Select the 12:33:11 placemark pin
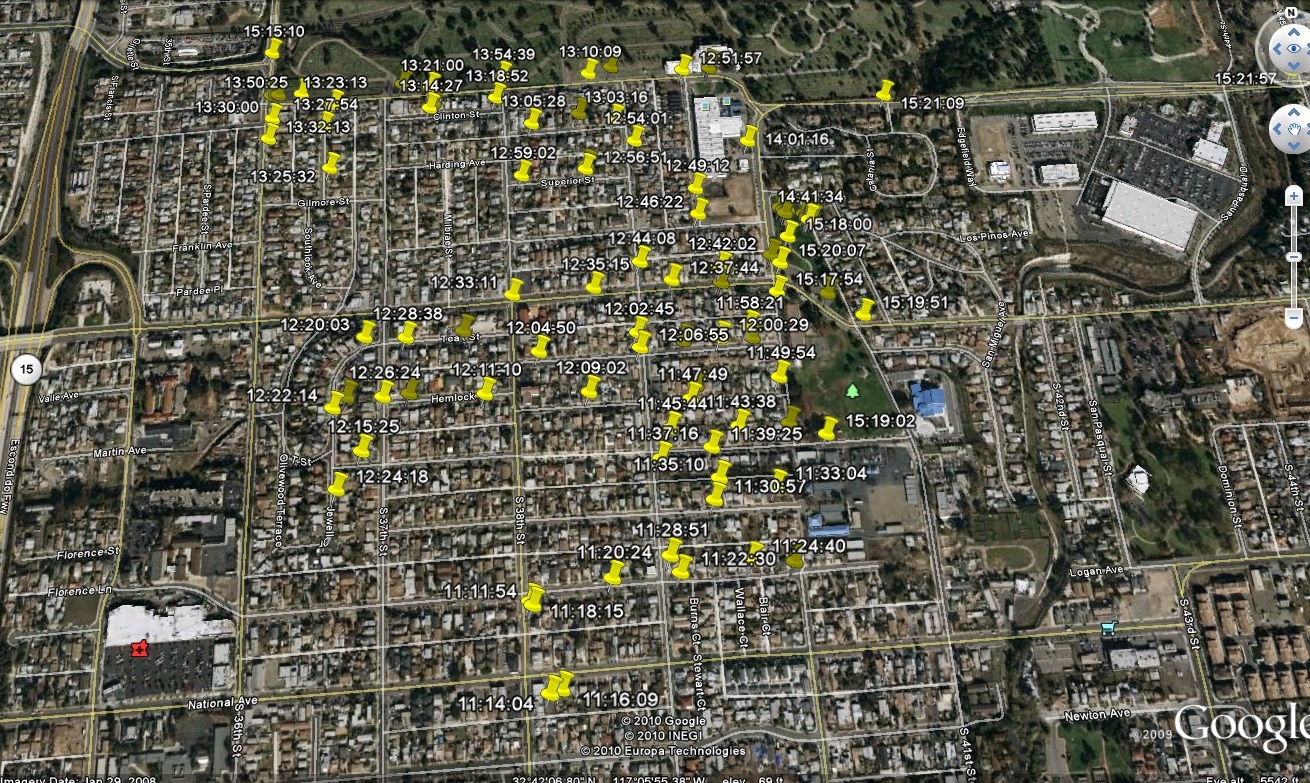The image size is (1310, 783). pyautogui.click(x=514, y=290)
